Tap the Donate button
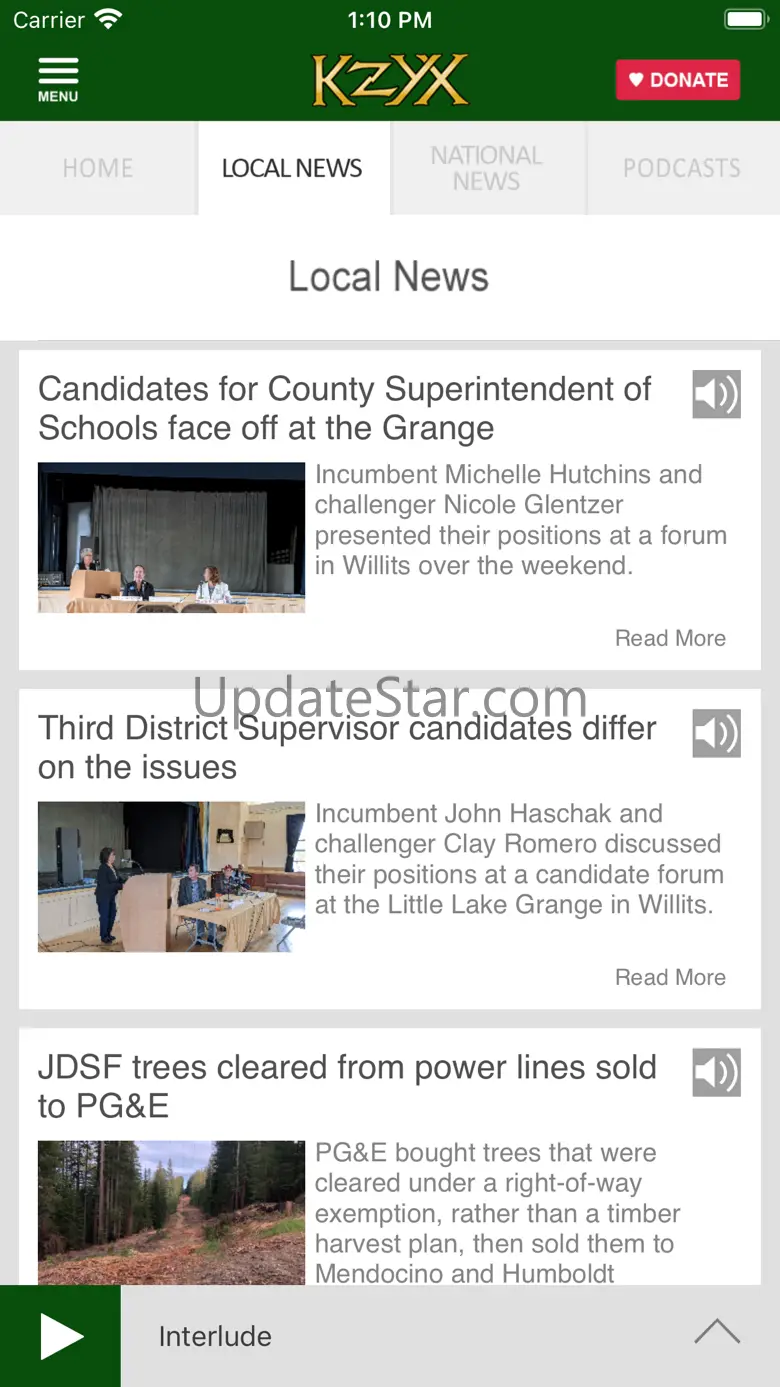 pyautogui.click(x=678, y=80)
